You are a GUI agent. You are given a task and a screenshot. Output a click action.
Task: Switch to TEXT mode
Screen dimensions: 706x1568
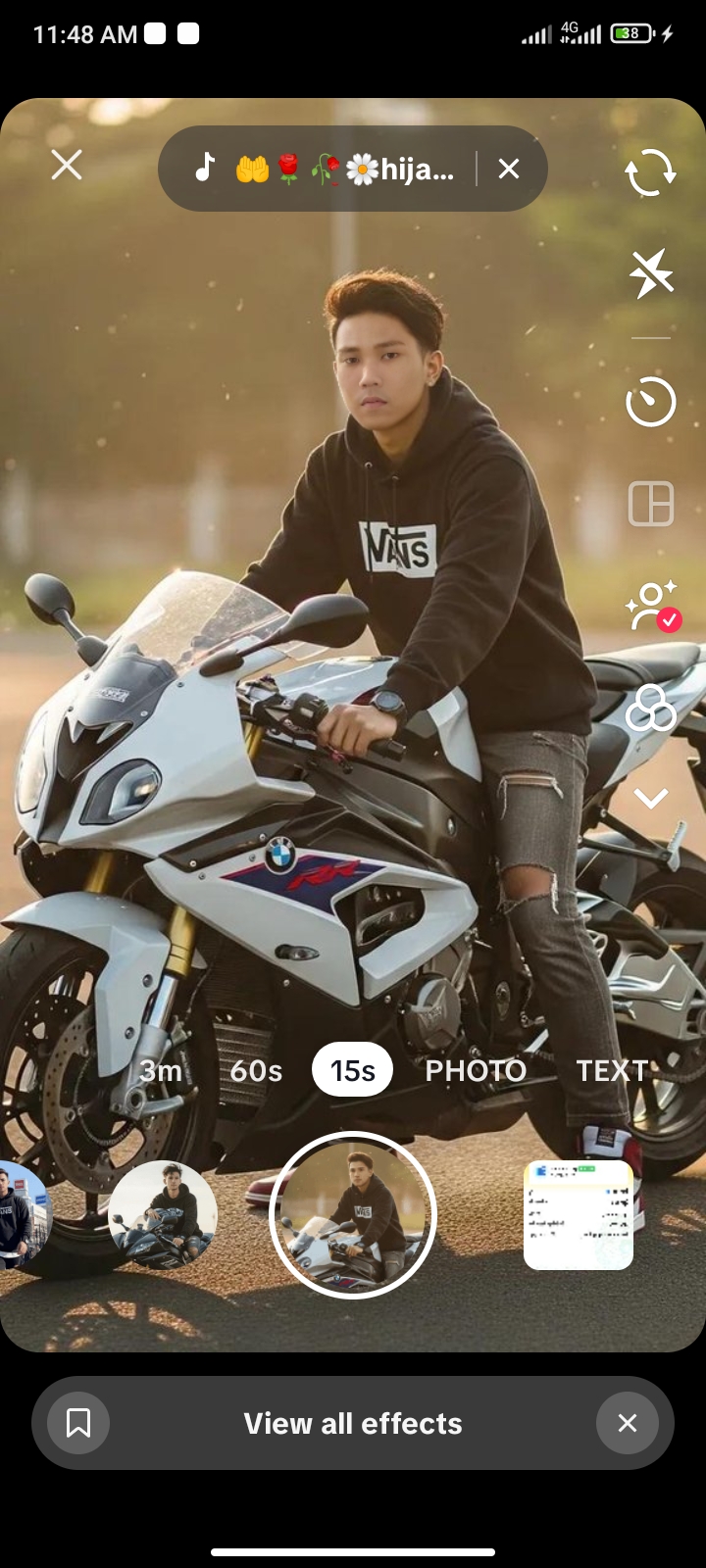(612, 1070)
